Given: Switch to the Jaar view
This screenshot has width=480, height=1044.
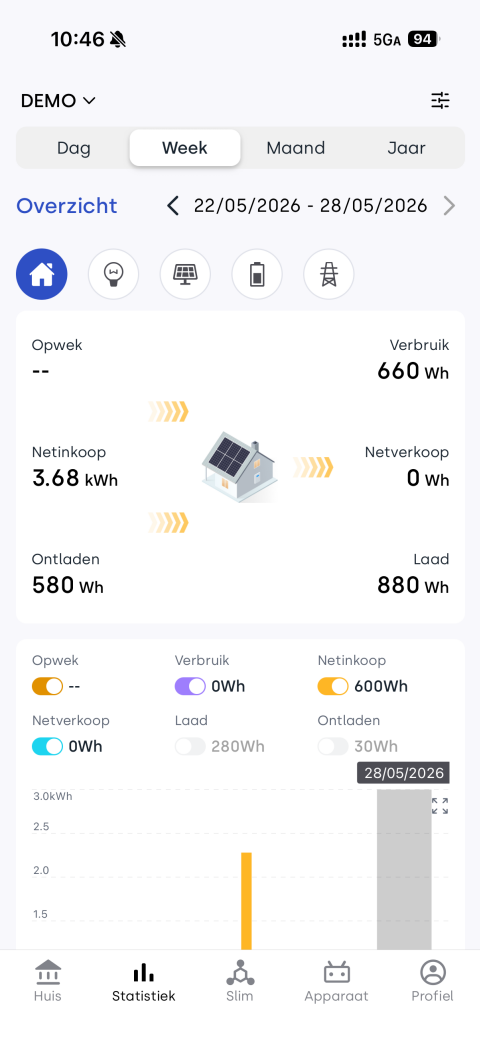Looking at the screenshot, I should pyautogui.click(x=406, y=148).
